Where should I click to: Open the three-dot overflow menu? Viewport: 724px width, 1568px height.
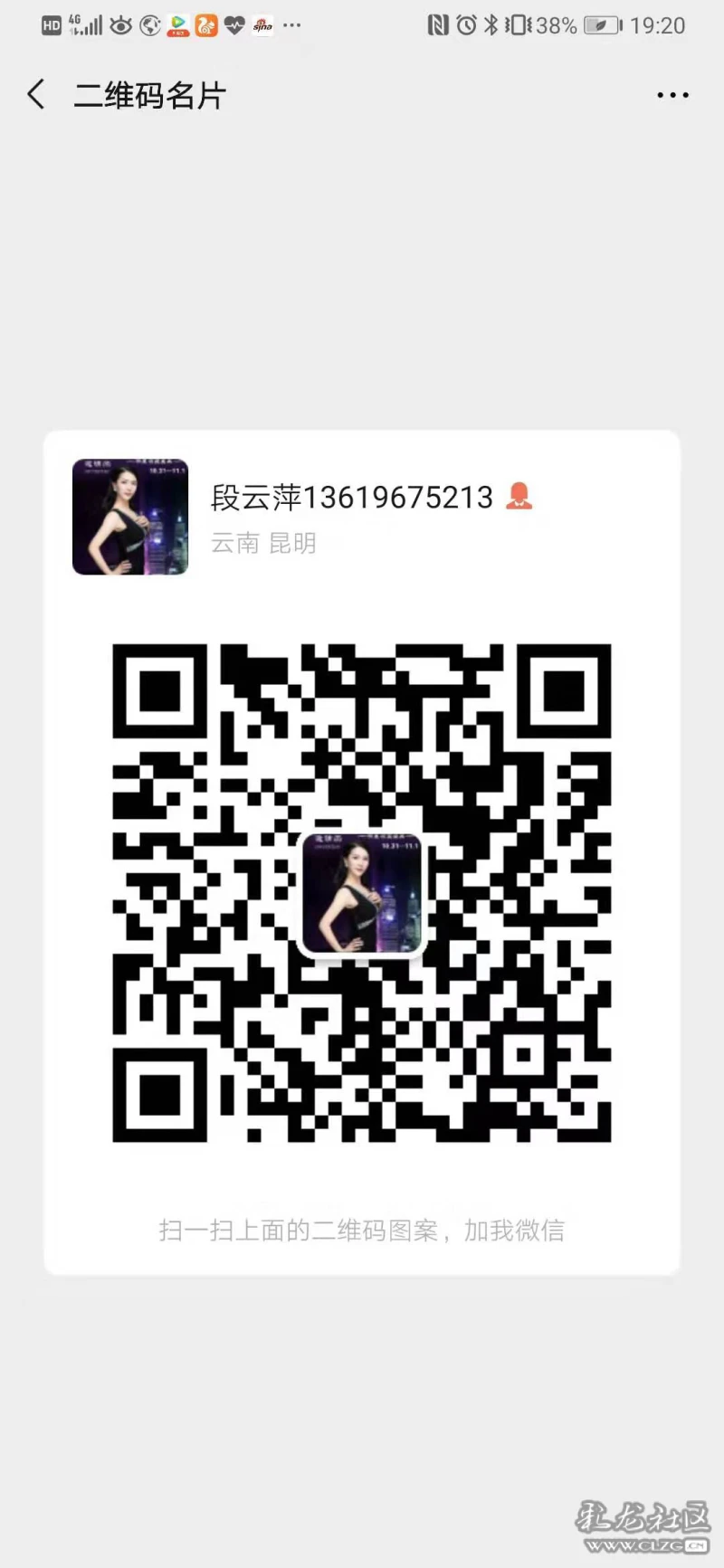click(672, 95)
